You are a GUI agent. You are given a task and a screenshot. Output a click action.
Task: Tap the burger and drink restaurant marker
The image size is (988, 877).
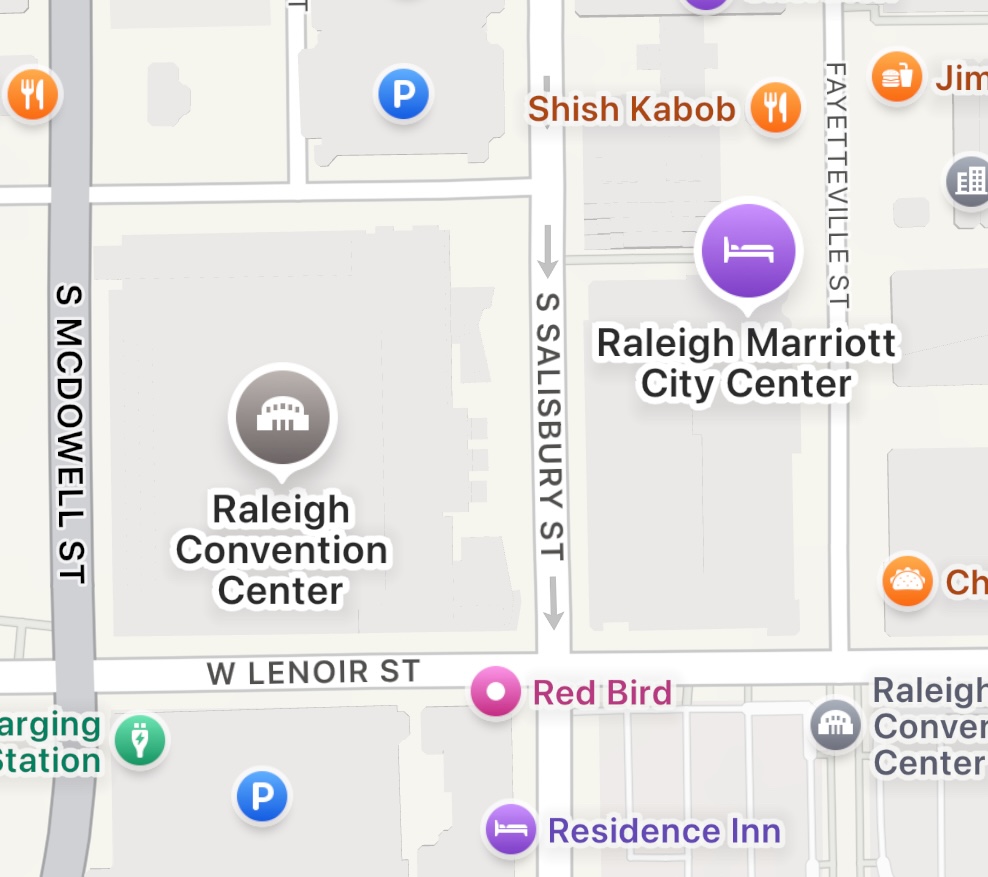pyautogui.click(x=896, y=77)
